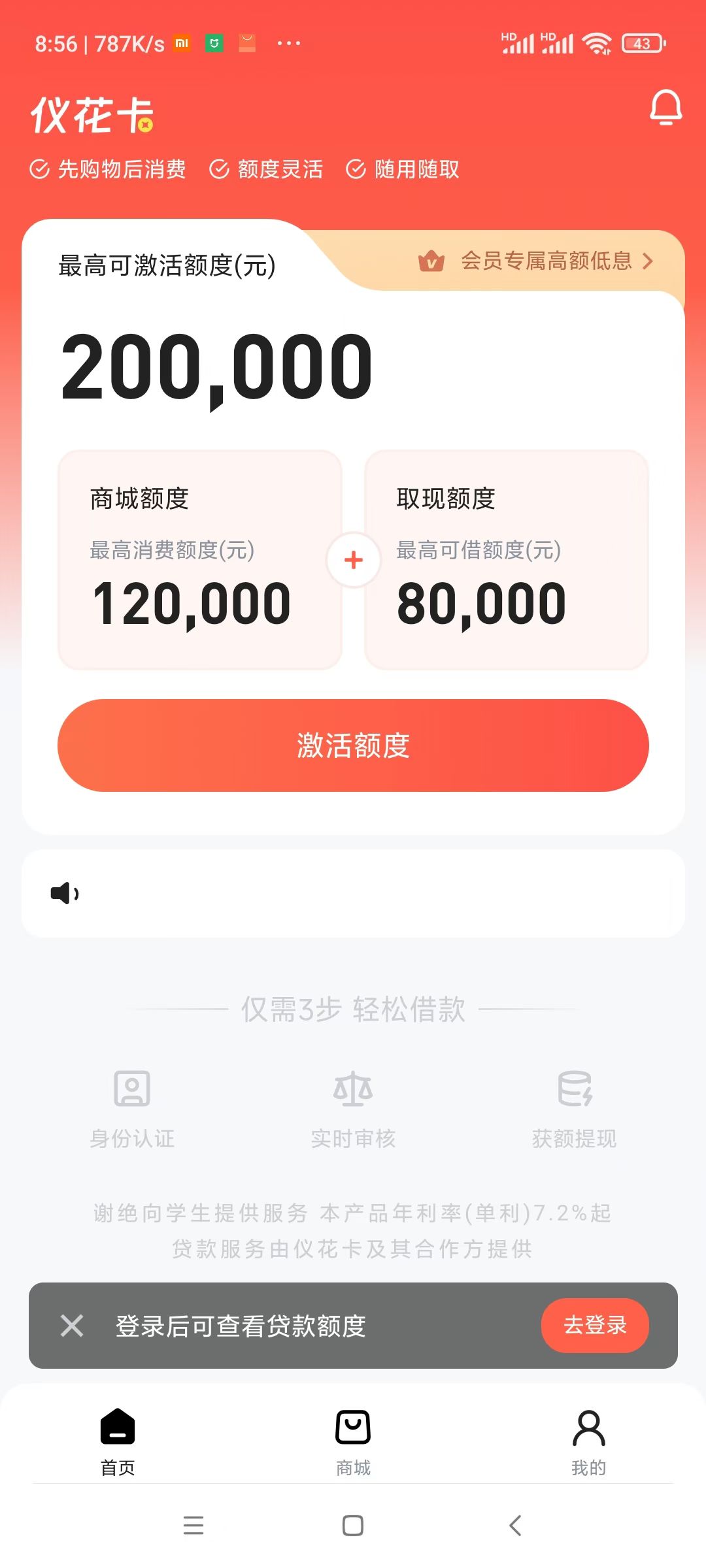Open recent apps from navigation bar
The image size is (706, 1568).
pyautogui.click(x=193, y=1526)
